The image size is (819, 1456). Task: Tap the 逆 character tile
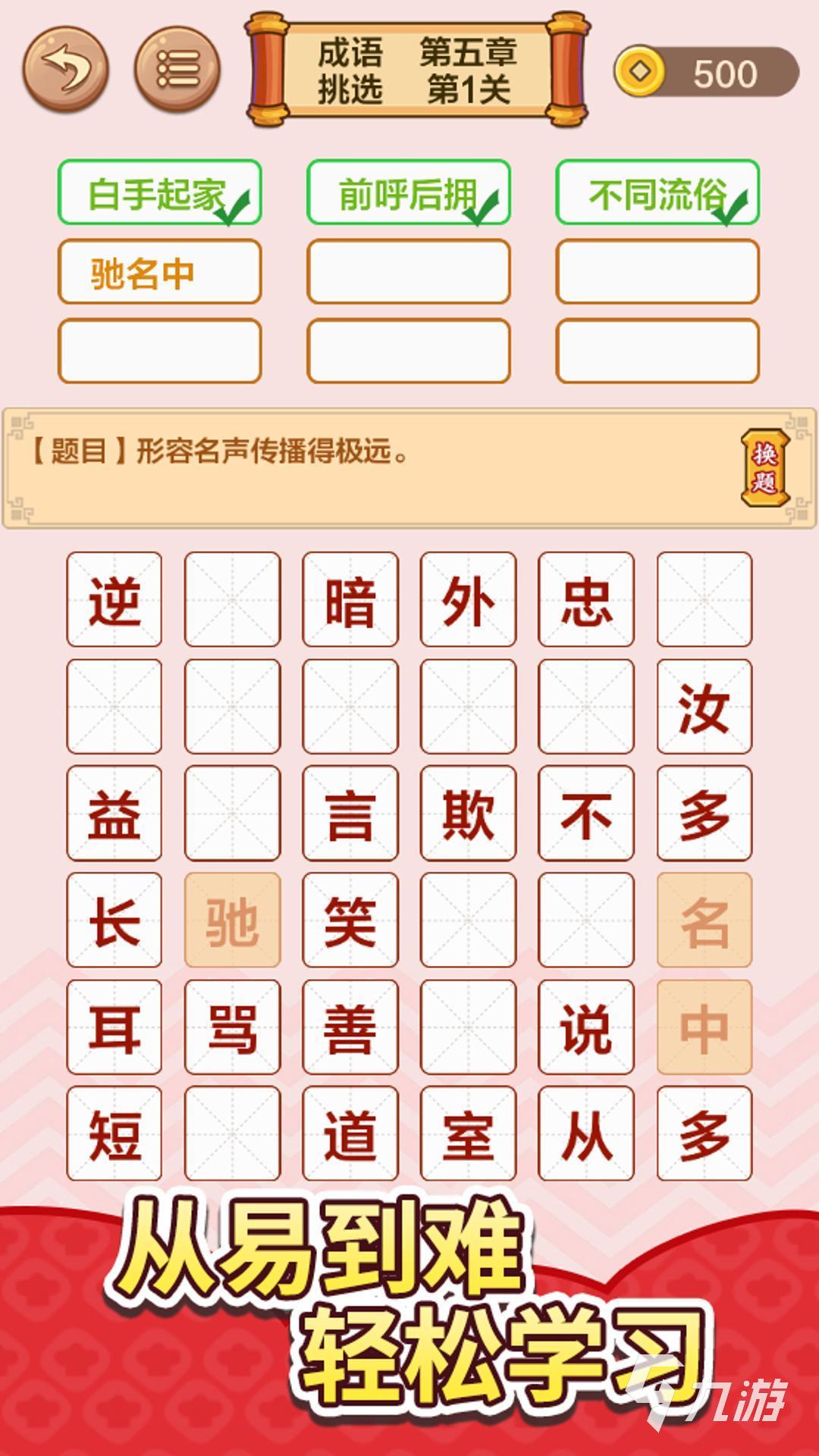(x=112, y=599)
